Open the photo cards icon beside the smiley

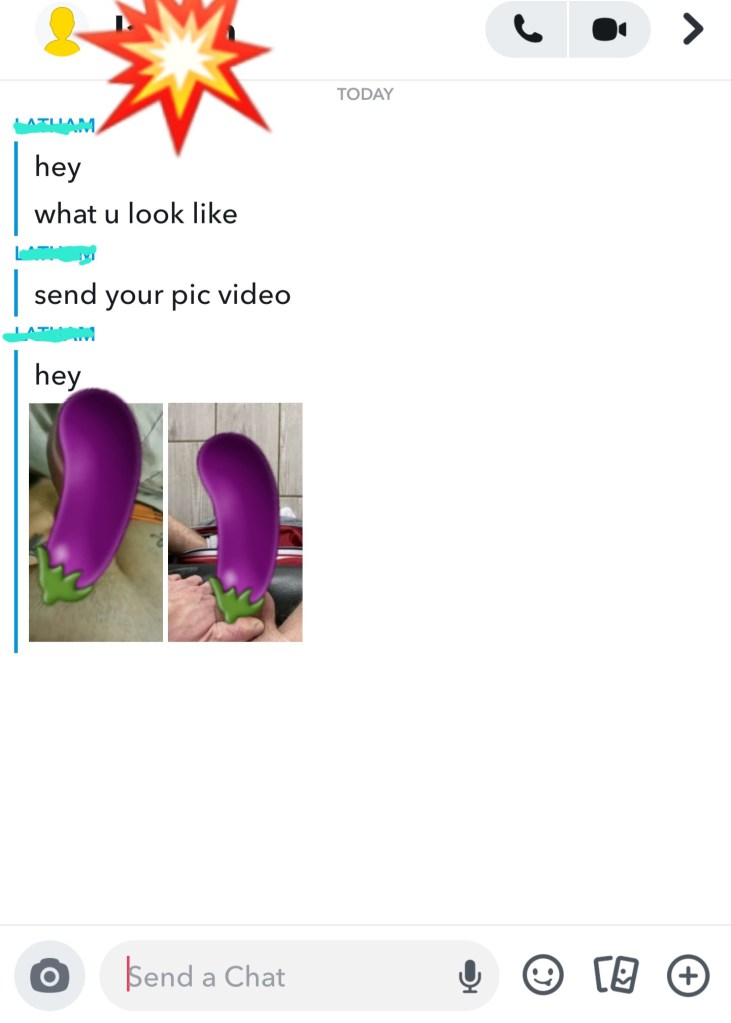click(x=616, y=975)
